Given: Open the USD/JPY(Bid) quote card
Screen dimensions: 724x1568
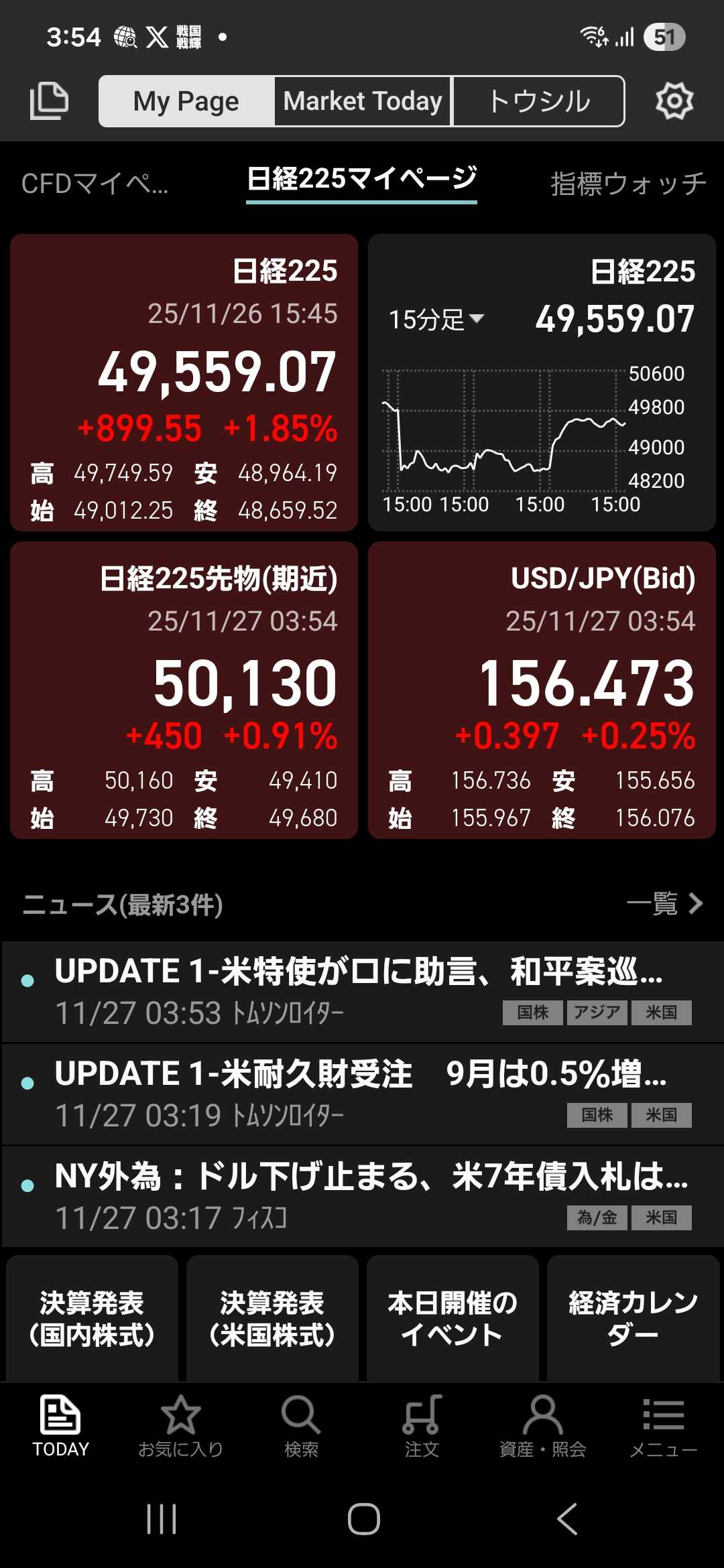Looking at the screenshot, I should click(542, 690).
